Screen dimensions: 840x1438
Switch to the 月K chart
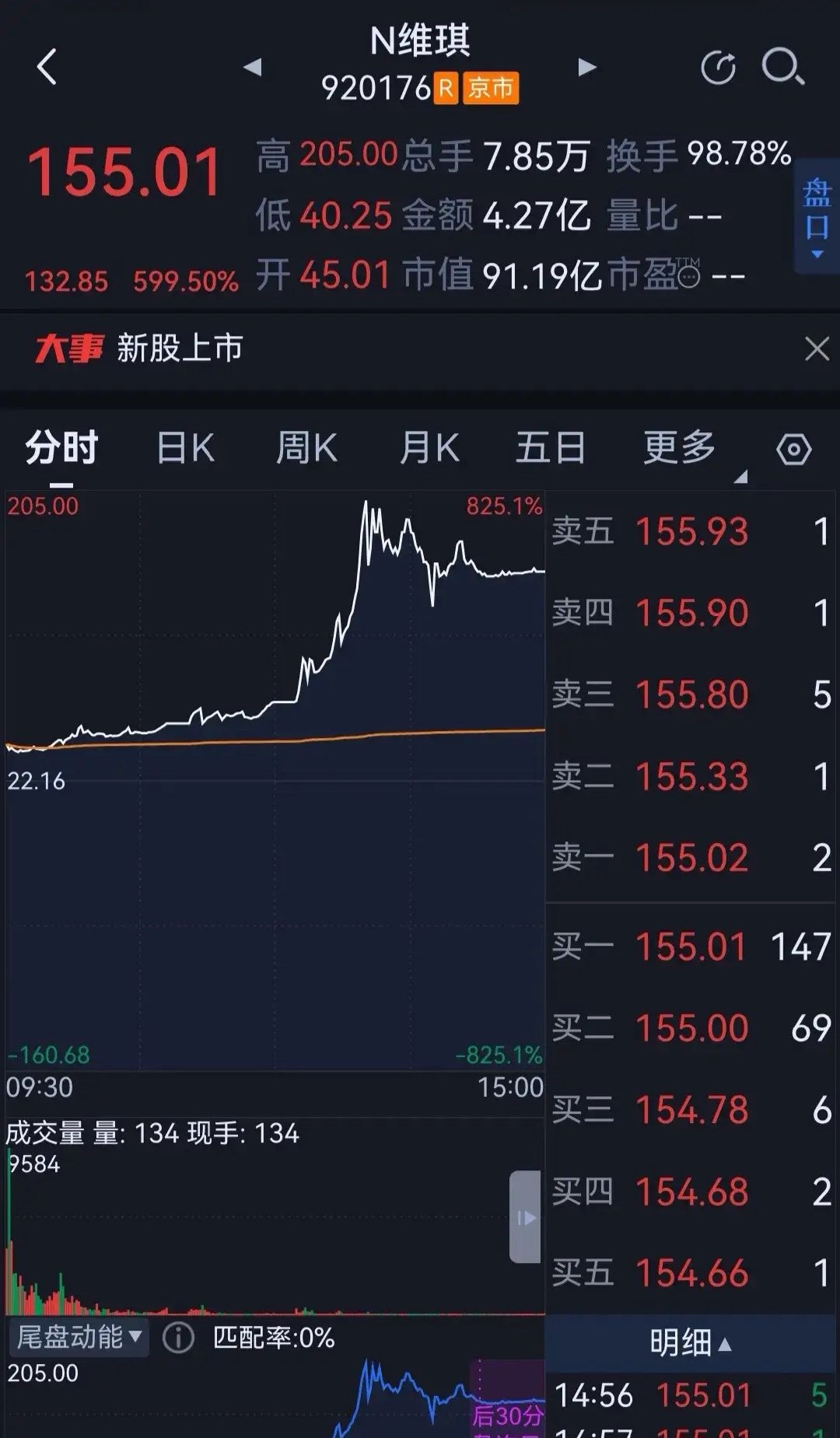[429, 448]
